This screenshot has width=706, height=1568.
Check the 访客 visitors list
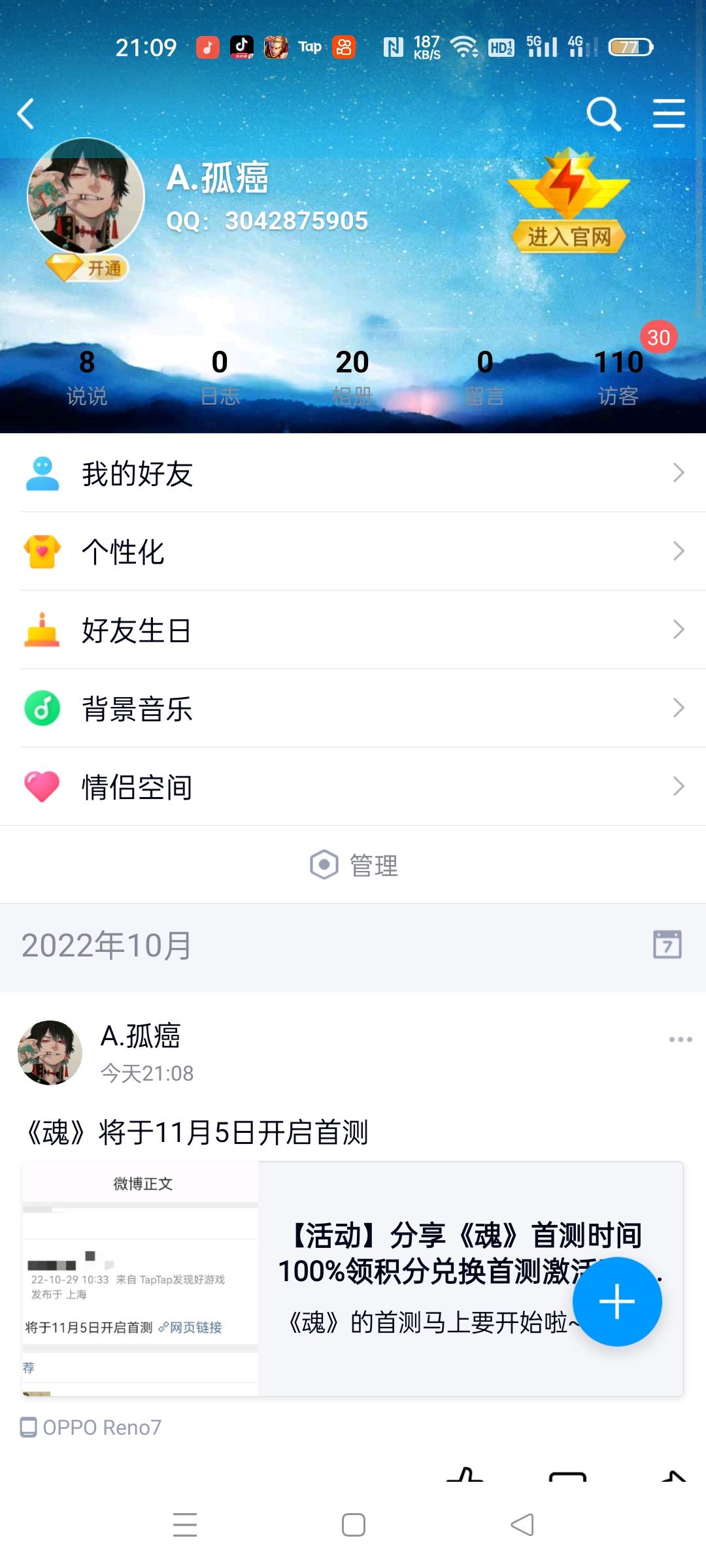(x=618, y=378)
